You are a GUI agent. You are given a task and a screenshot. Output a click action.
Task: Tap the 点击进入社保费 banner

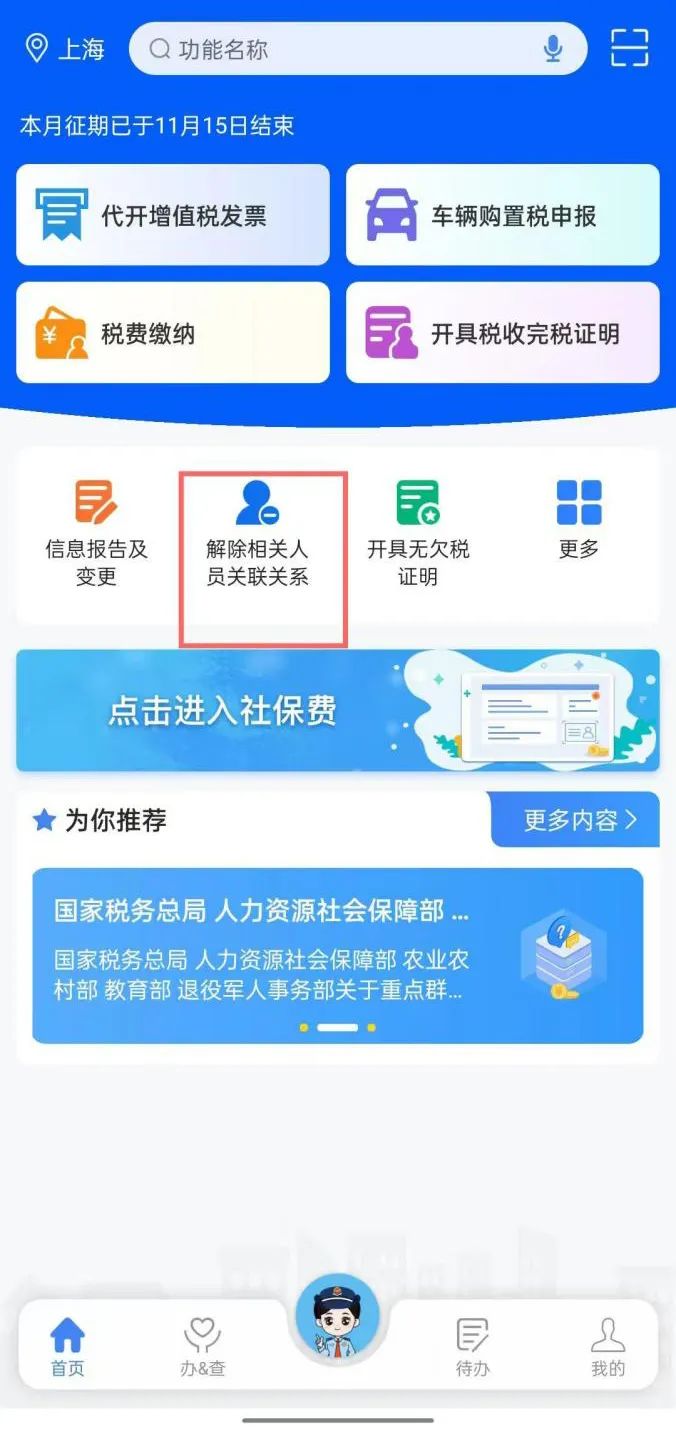[x=337, y=710]
